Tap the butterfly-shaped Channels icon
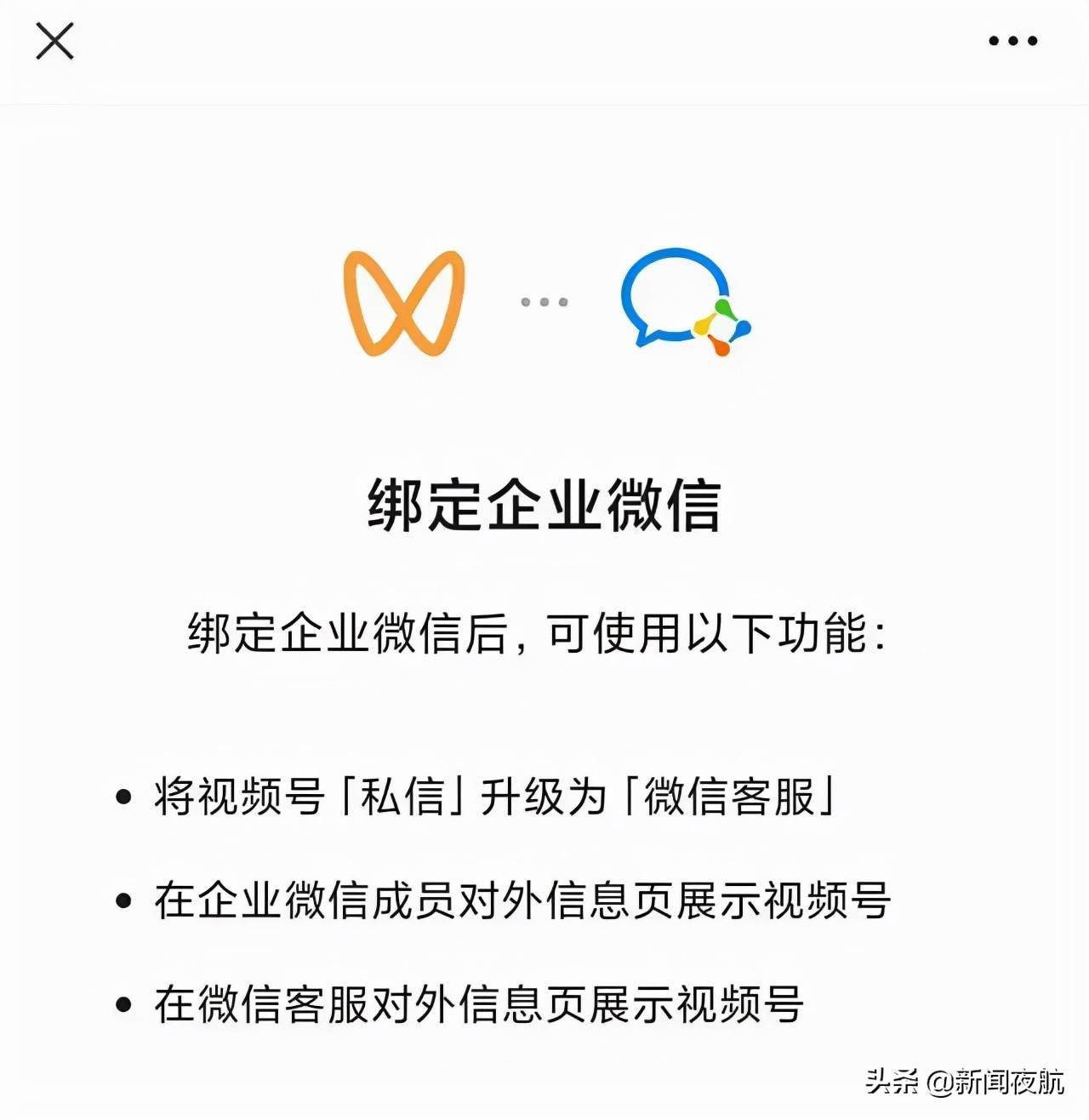1089x1120 pixels. [x=402, y=302]
